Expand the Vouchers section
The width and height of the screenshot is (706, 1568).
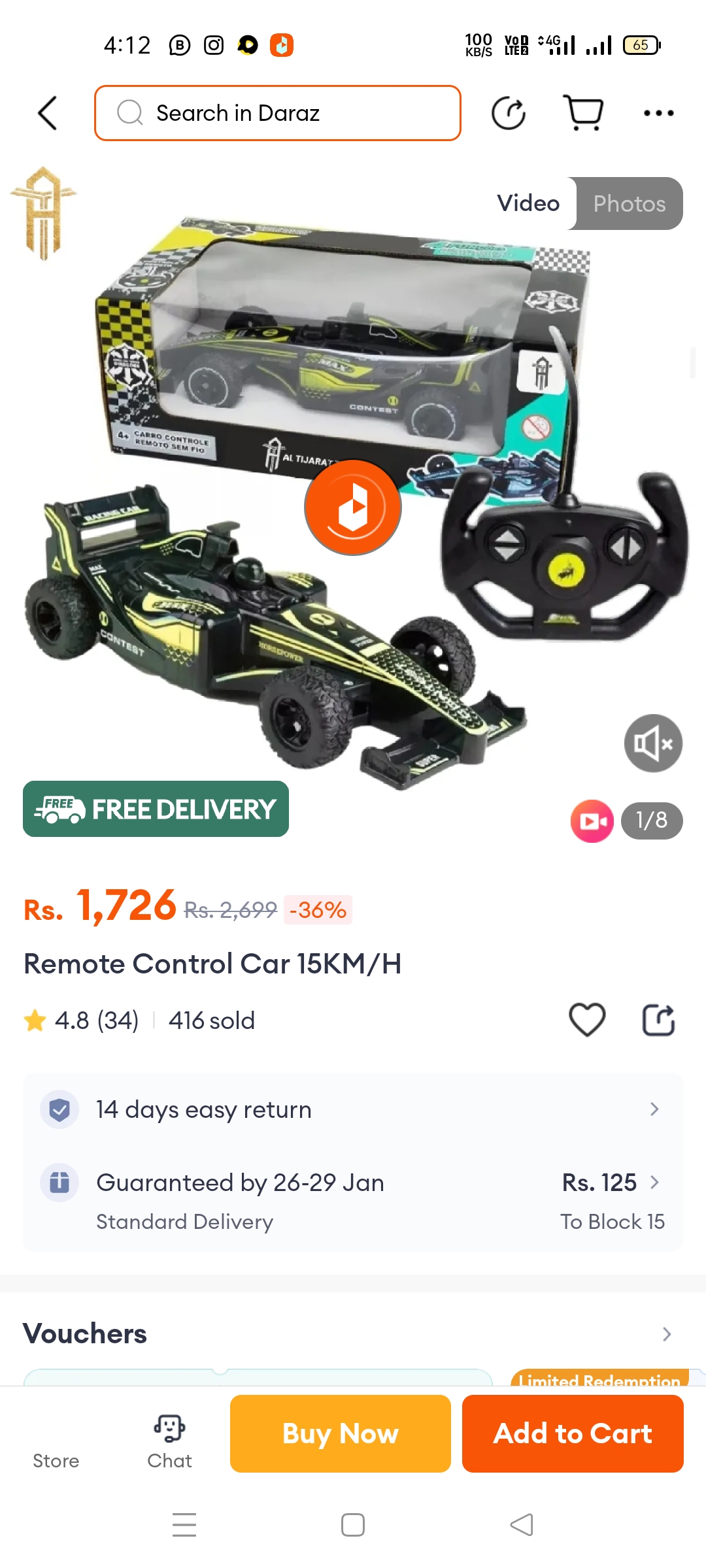coord(665,1334)
